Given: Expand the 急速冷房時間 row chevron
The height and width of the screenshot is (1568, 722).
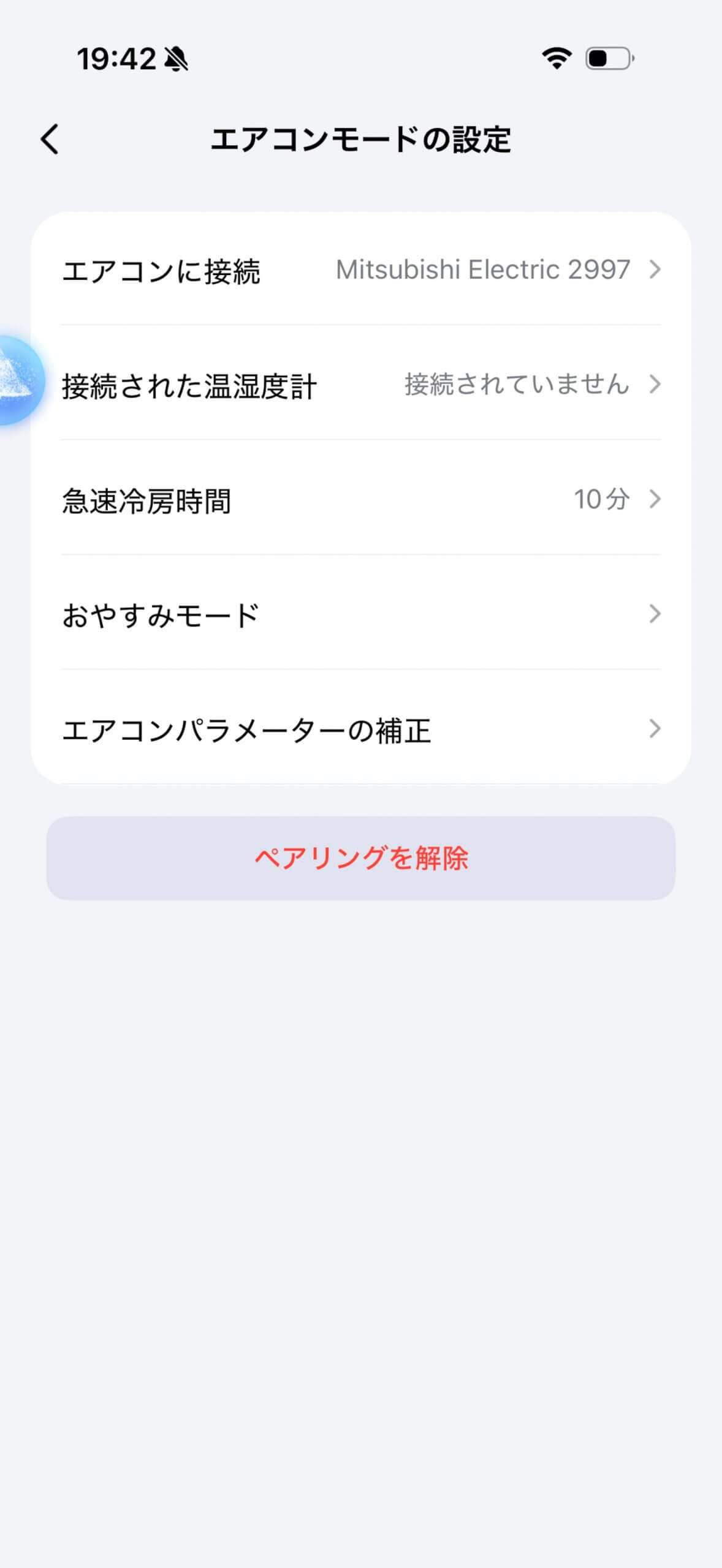Looking at the screenshot, I should click(x=655, y=500).
